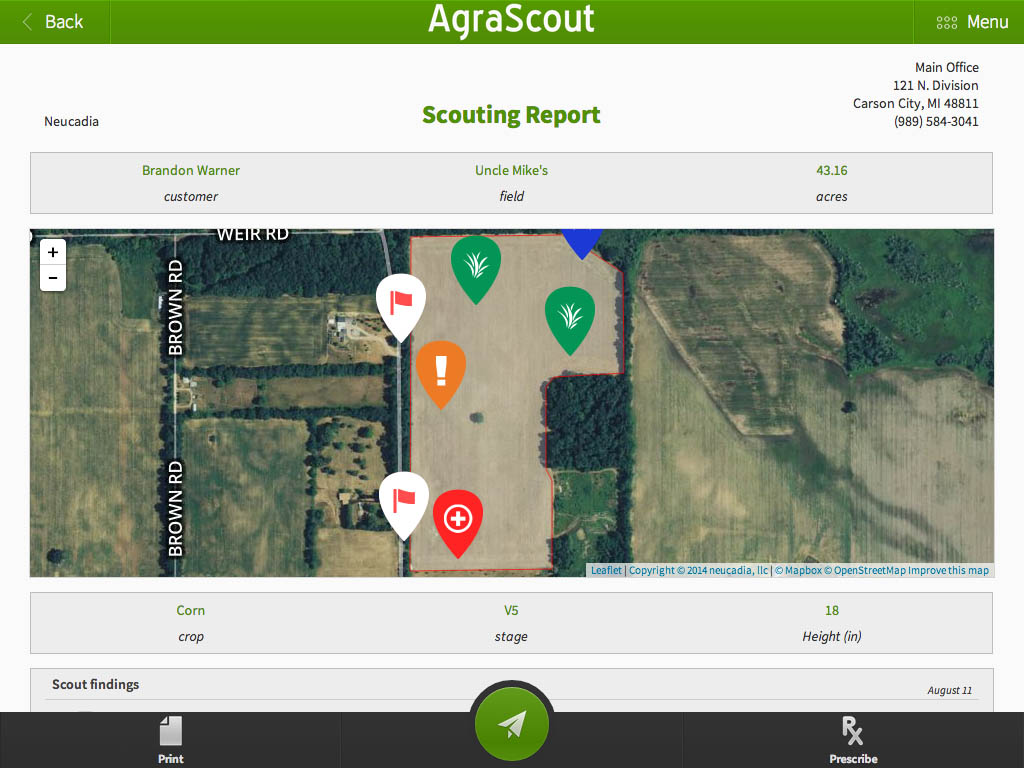Image resolution: width=1024 pixels, height=768 pixels.
Task: Tap the Leaflet attribution link
Action: tap(606, 571)
